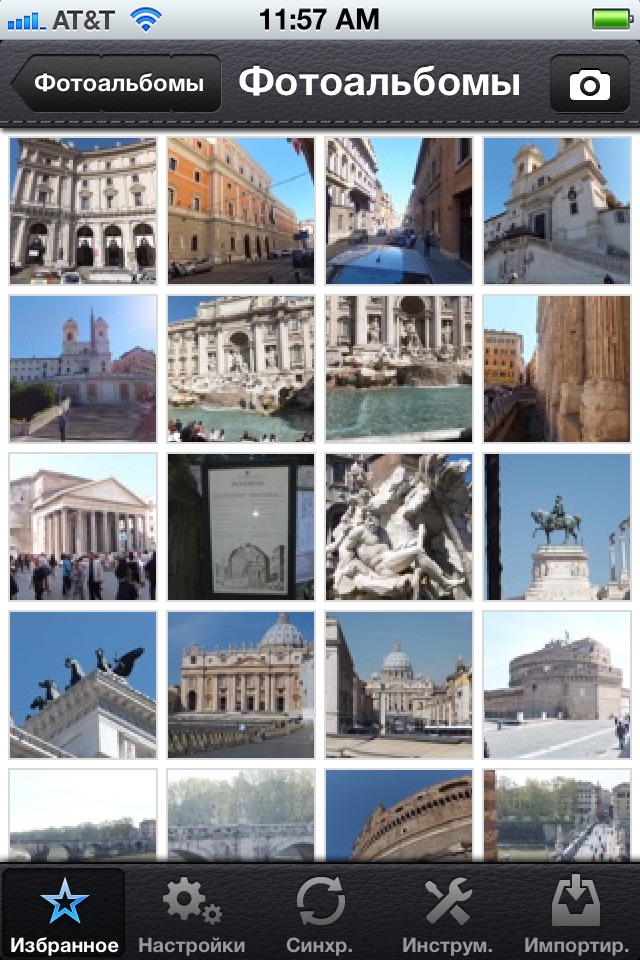Image resolution: width=640 pixels, height=960 pixels.
Task: Open the equestrian statue photo
Action: click(557, 527)
